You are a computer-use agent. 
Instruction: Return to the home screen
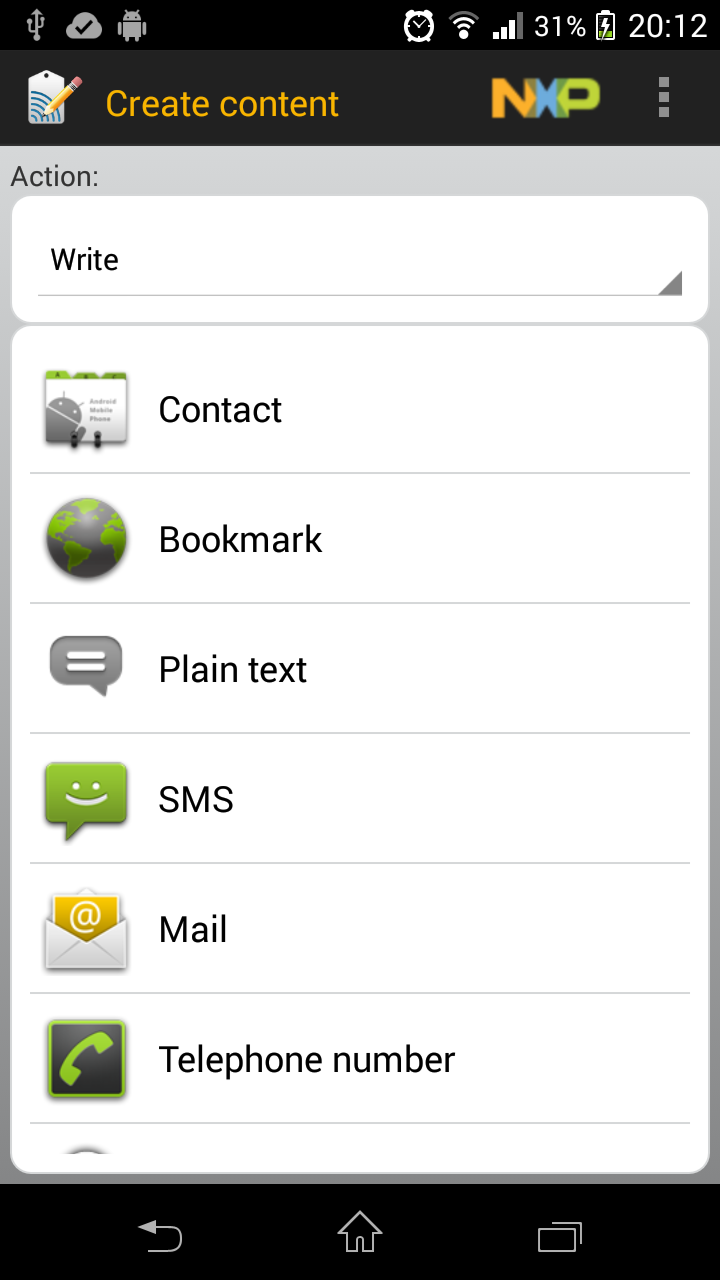coord(360,1232)
